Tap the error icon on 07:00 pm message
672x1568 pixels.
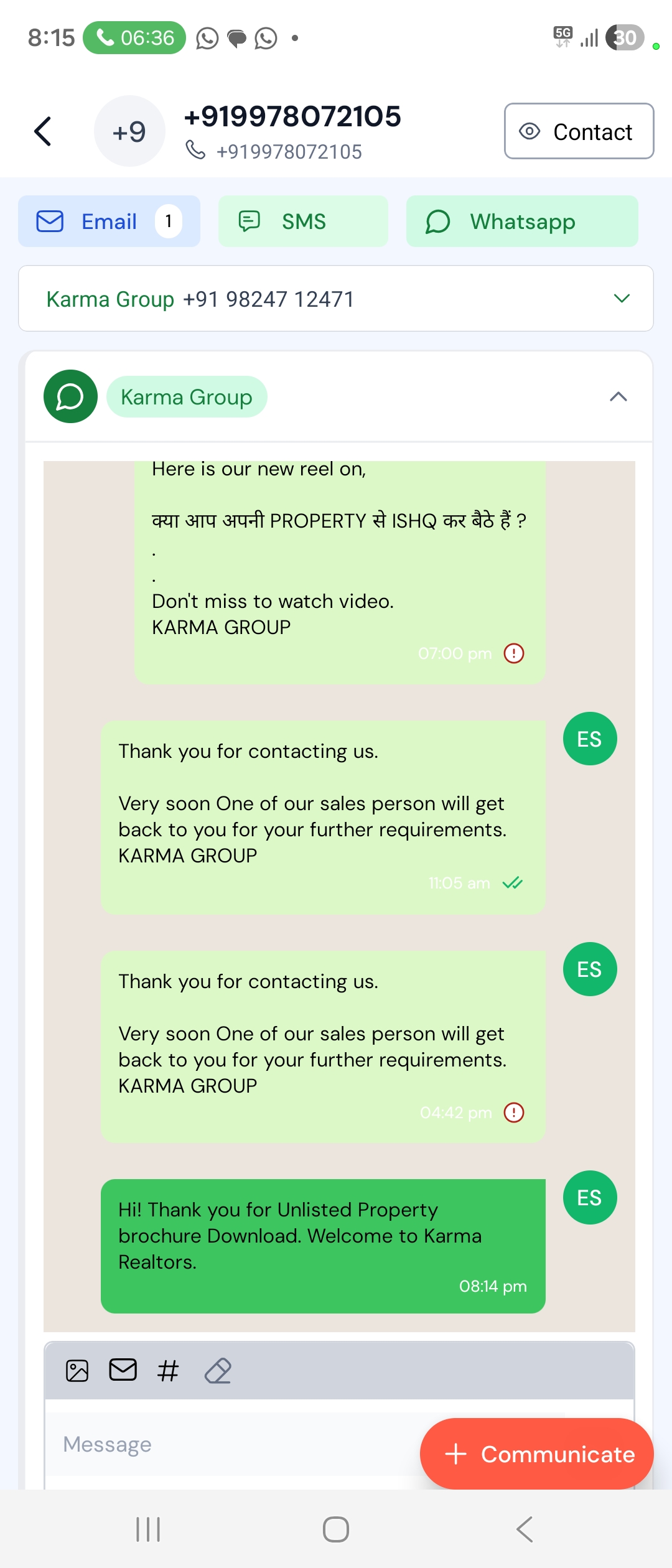514,653
